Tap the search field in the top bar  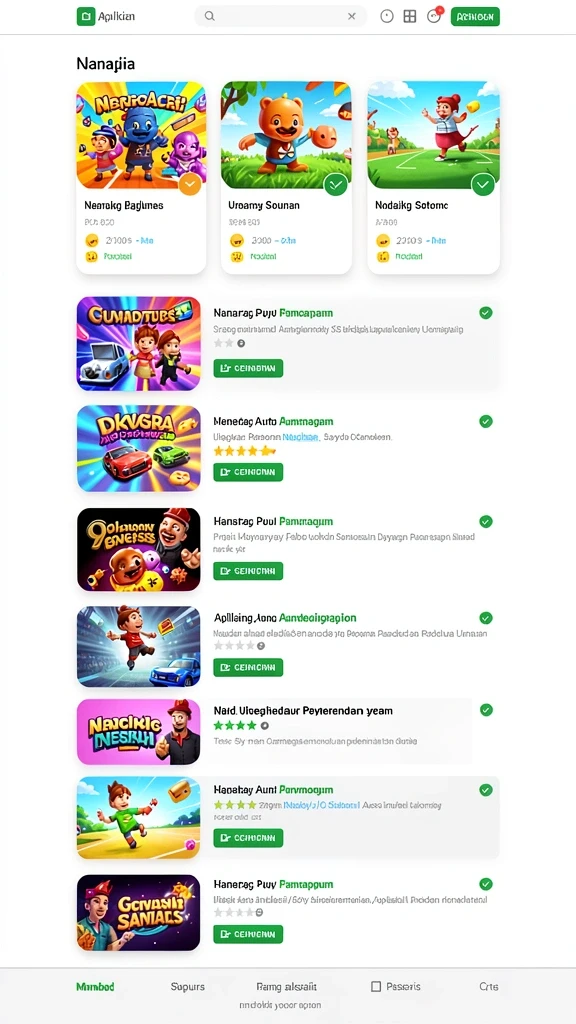280,16
